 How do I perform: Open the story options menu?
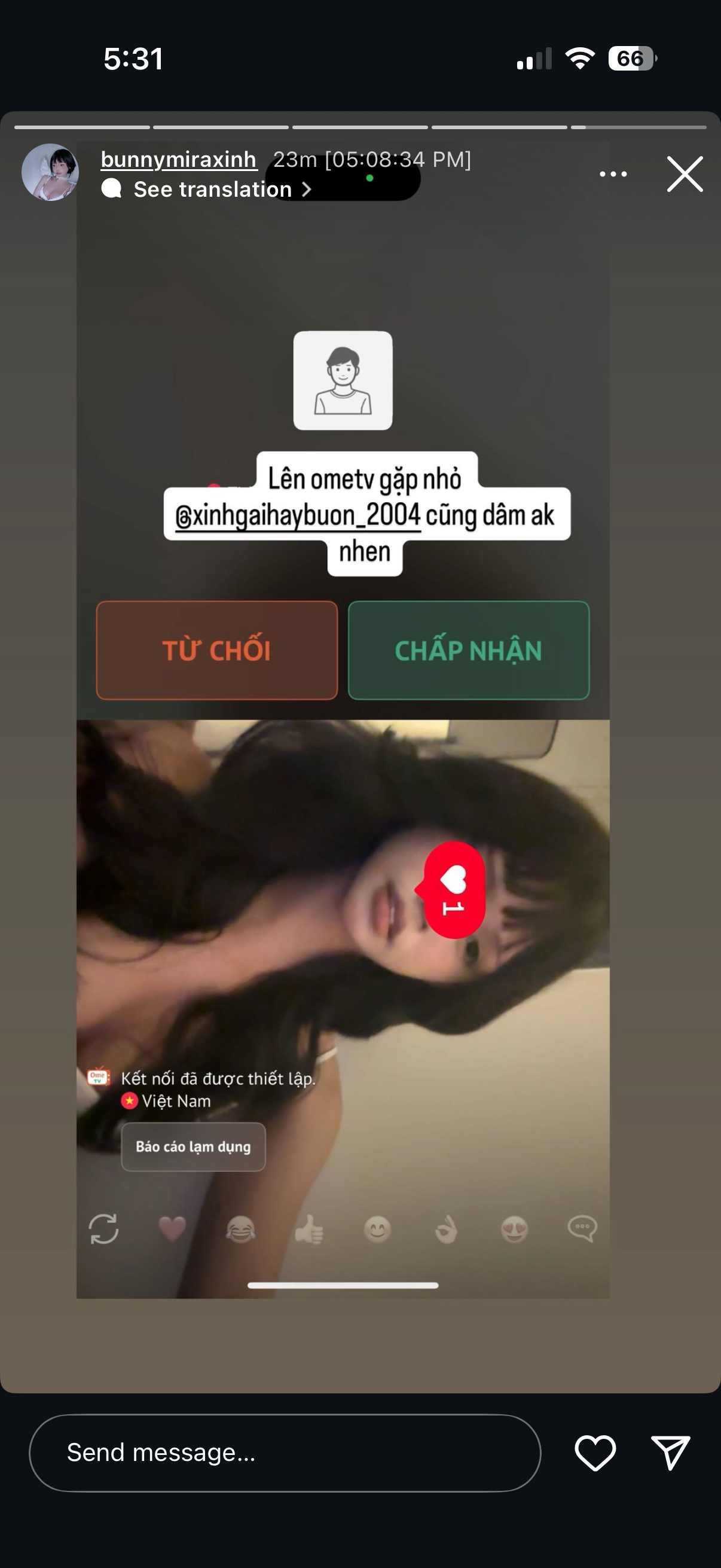613,174
